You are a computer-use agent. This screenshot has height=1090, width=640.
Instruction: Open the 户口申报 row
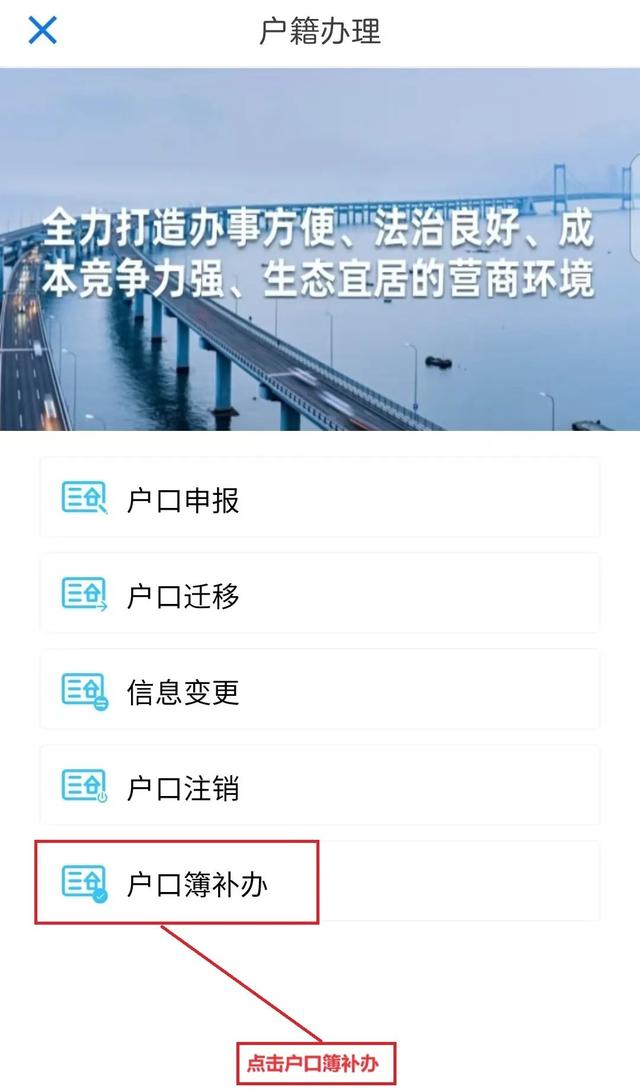coord(320,498)
